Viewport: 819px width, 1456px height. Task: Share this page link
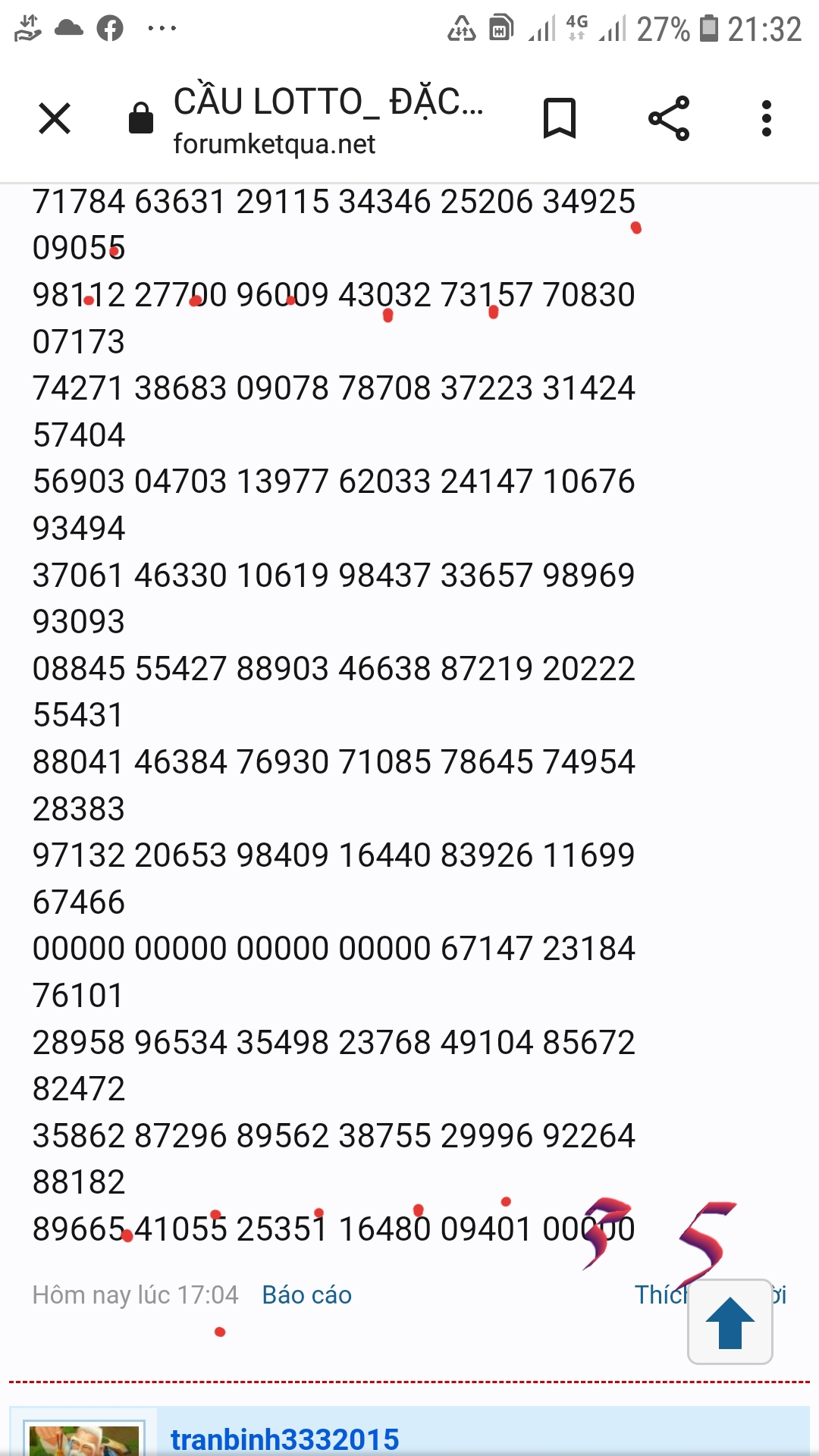coord(669,118)
